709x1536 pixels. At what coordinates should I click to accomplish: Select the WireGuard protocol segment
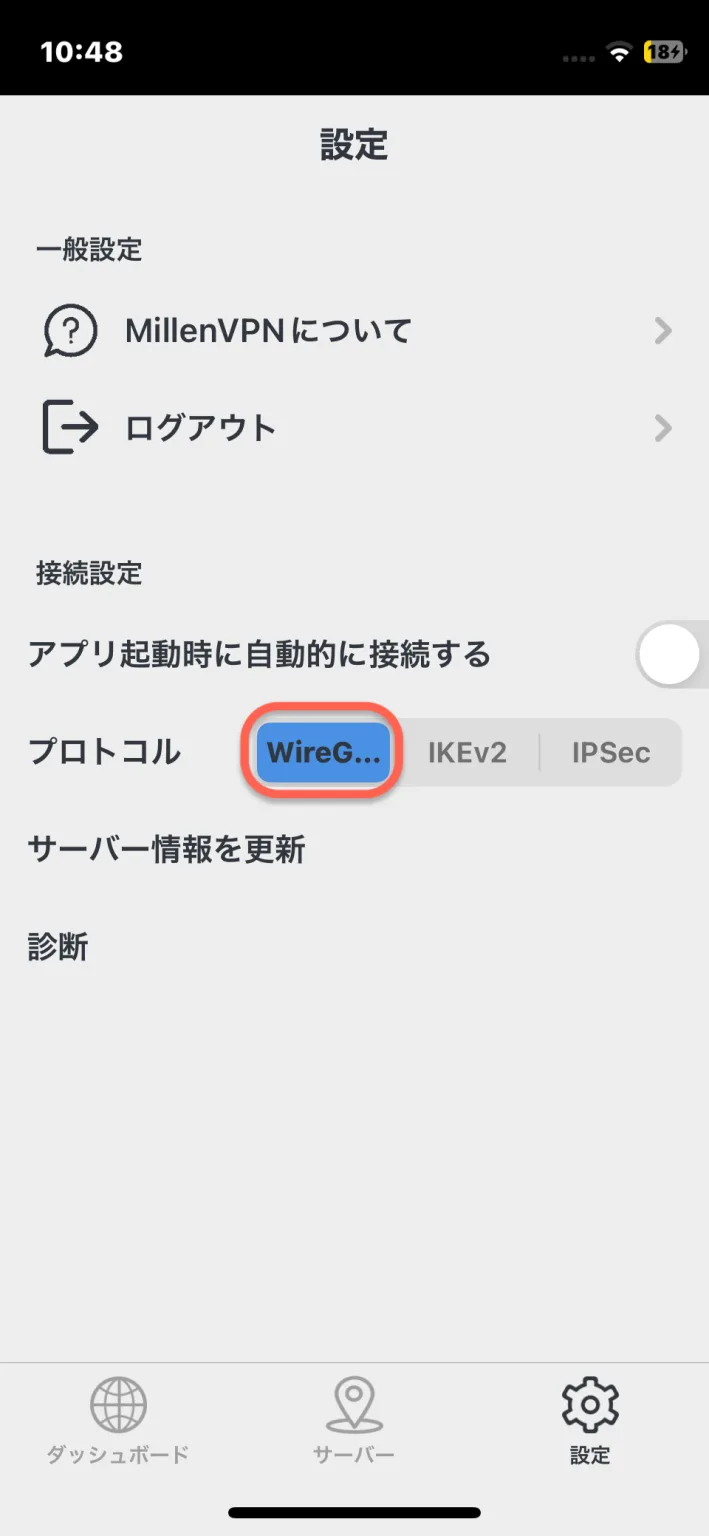pos(323,752)
